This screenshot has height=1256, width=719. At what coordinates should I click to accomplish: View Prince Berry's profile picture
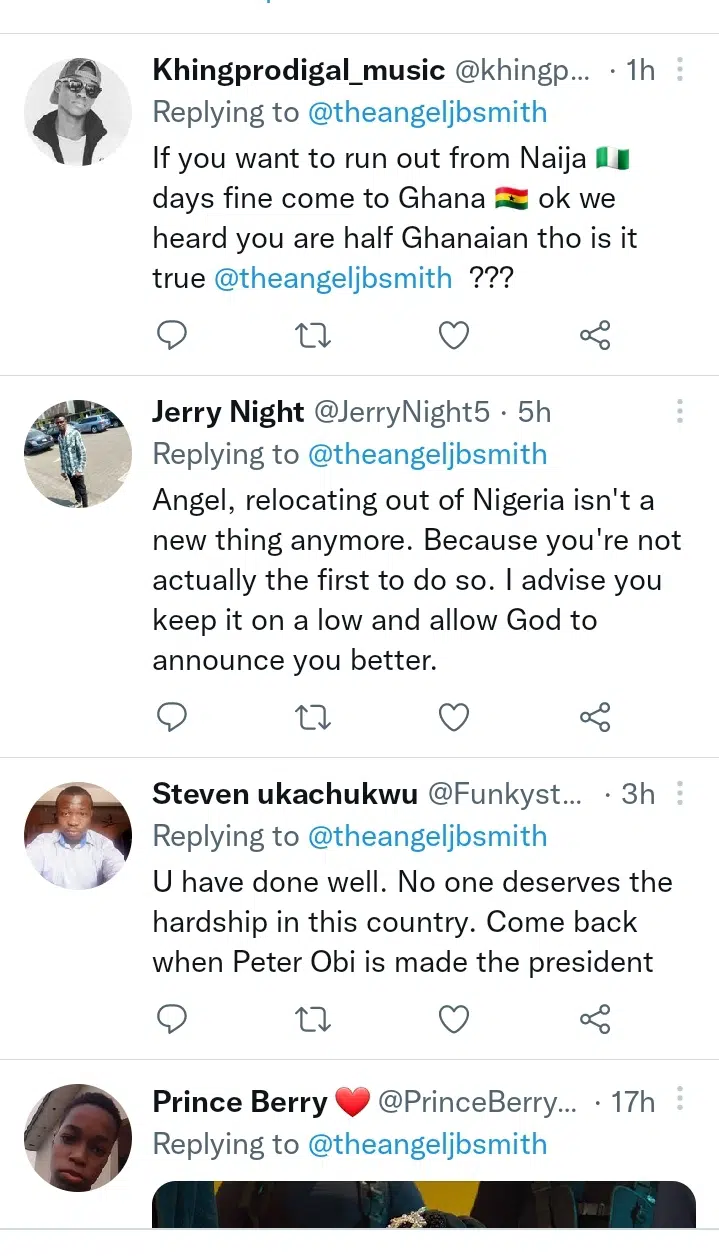(x=78, y=1137)
